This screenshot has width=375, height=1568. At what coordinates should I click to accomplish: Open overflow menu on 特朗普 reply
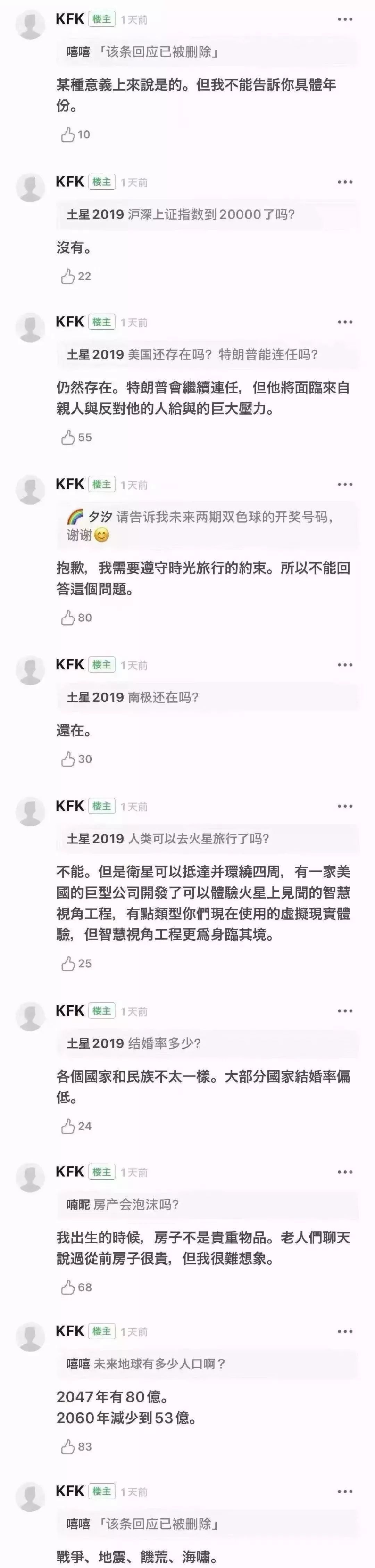pos(344,322)
